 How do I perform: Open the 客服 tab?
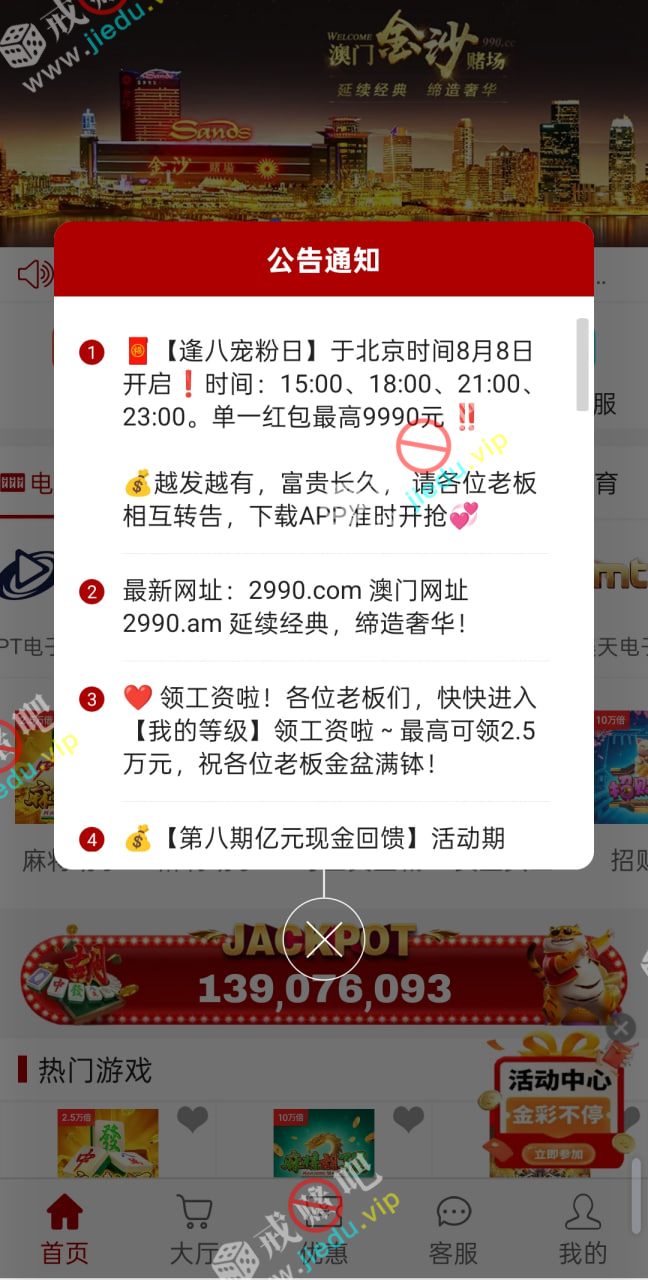pyautogui.click(x=453, y=1228)
